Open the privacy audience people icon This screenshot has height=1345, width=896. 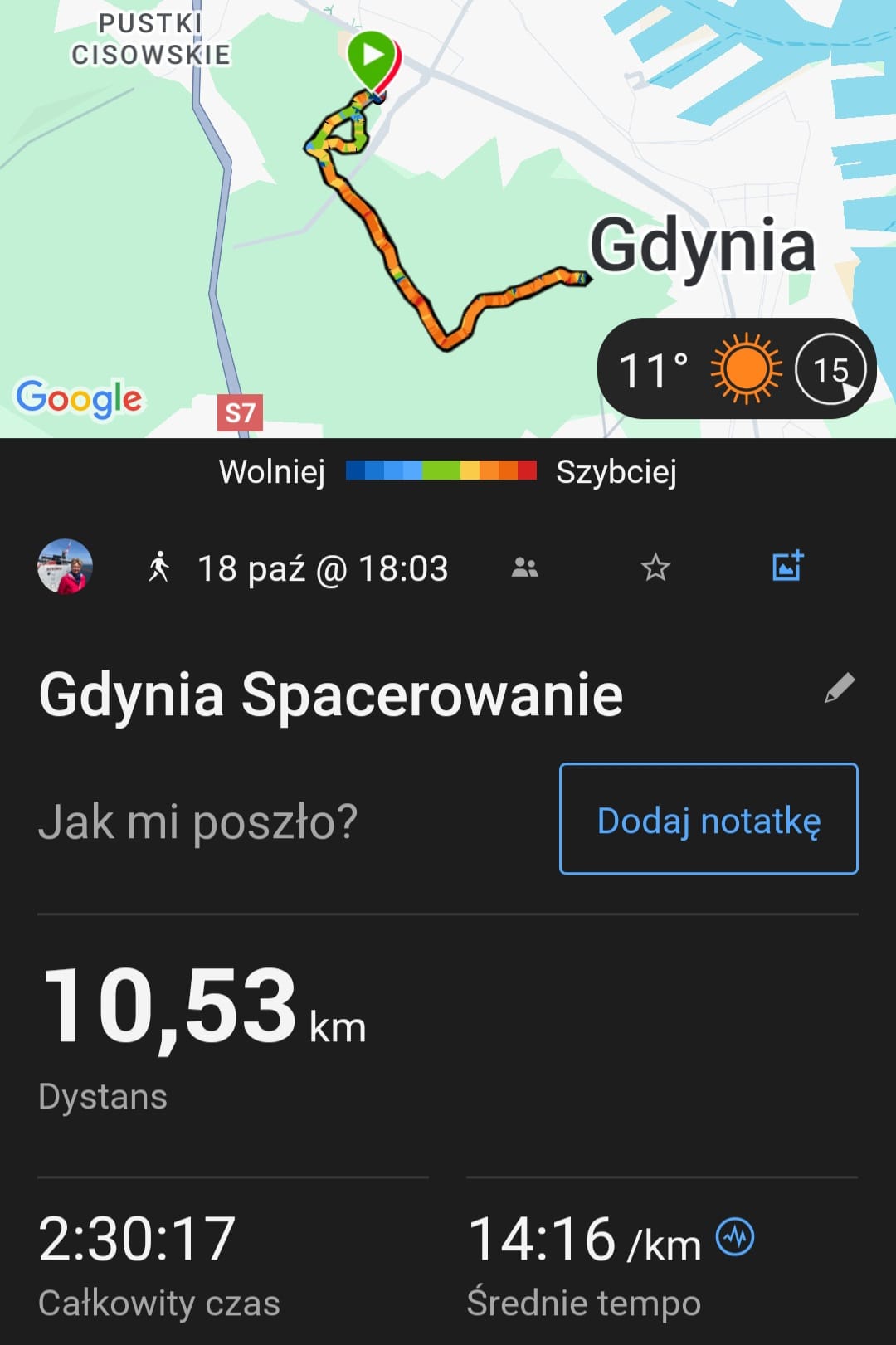[524, 568]
